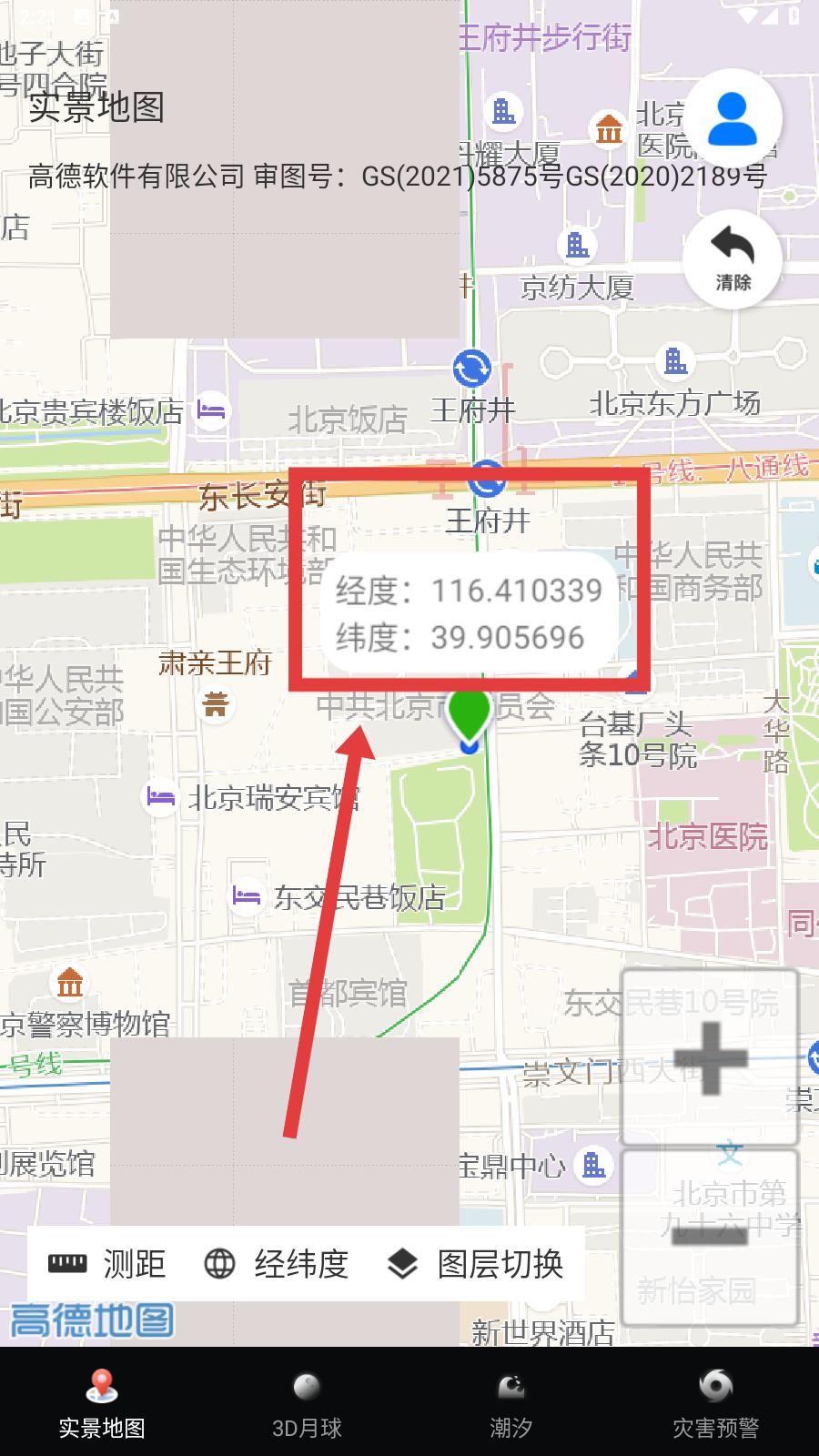819x1456 pixels.
Task: Tap the green location marker pin
Action: 470,716
